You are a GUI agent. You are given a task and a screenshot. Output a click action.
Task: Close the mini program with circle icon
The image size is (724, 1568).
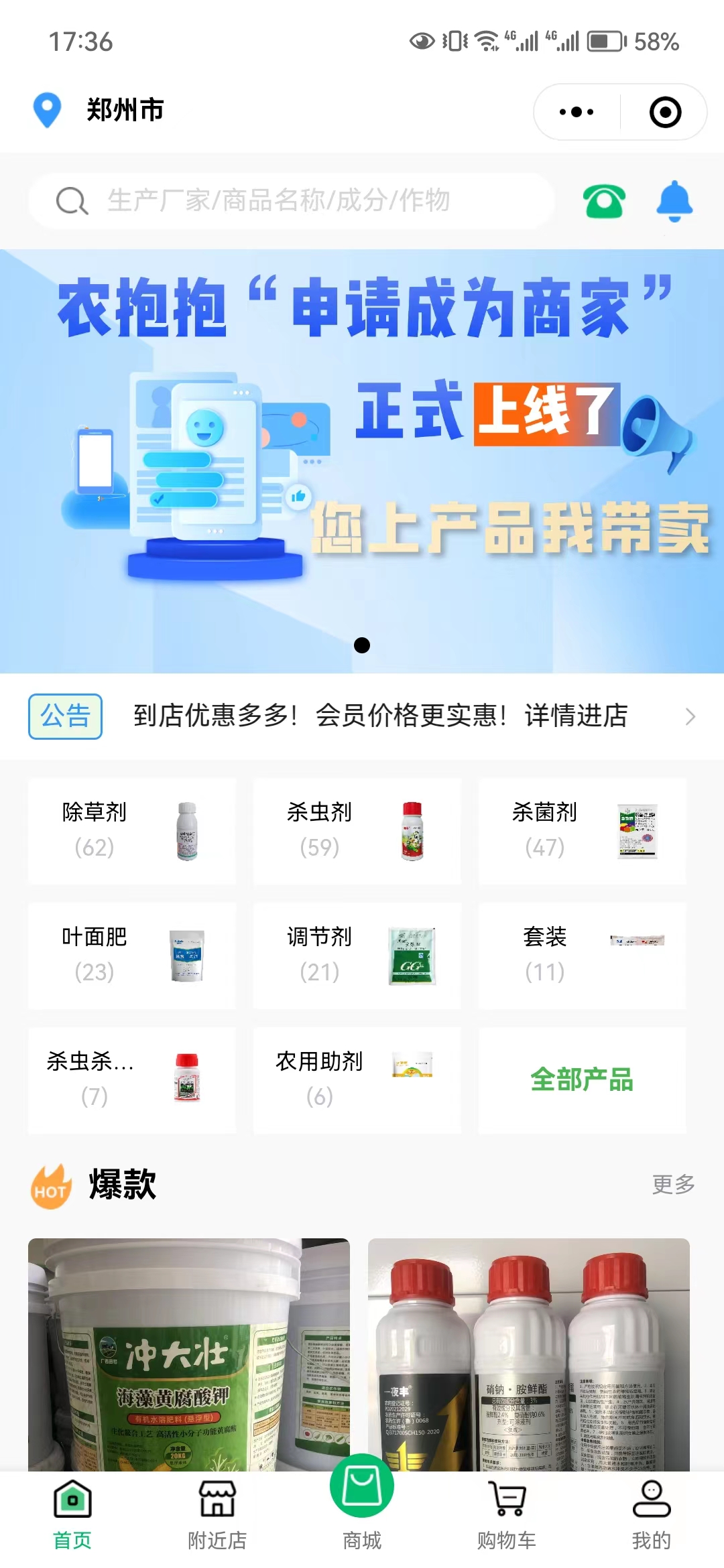click(x=665, y=112)
